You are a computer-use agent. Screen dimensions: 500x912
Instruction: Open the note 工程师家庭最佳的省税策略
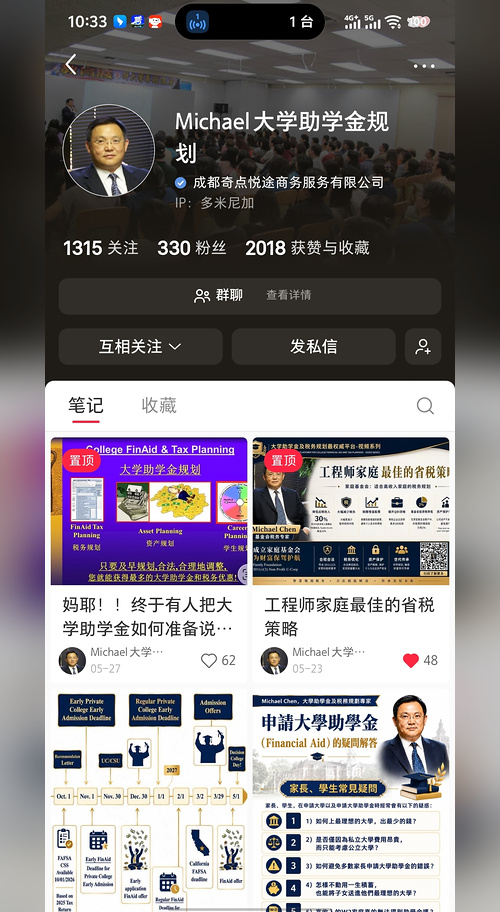point(351,559)
